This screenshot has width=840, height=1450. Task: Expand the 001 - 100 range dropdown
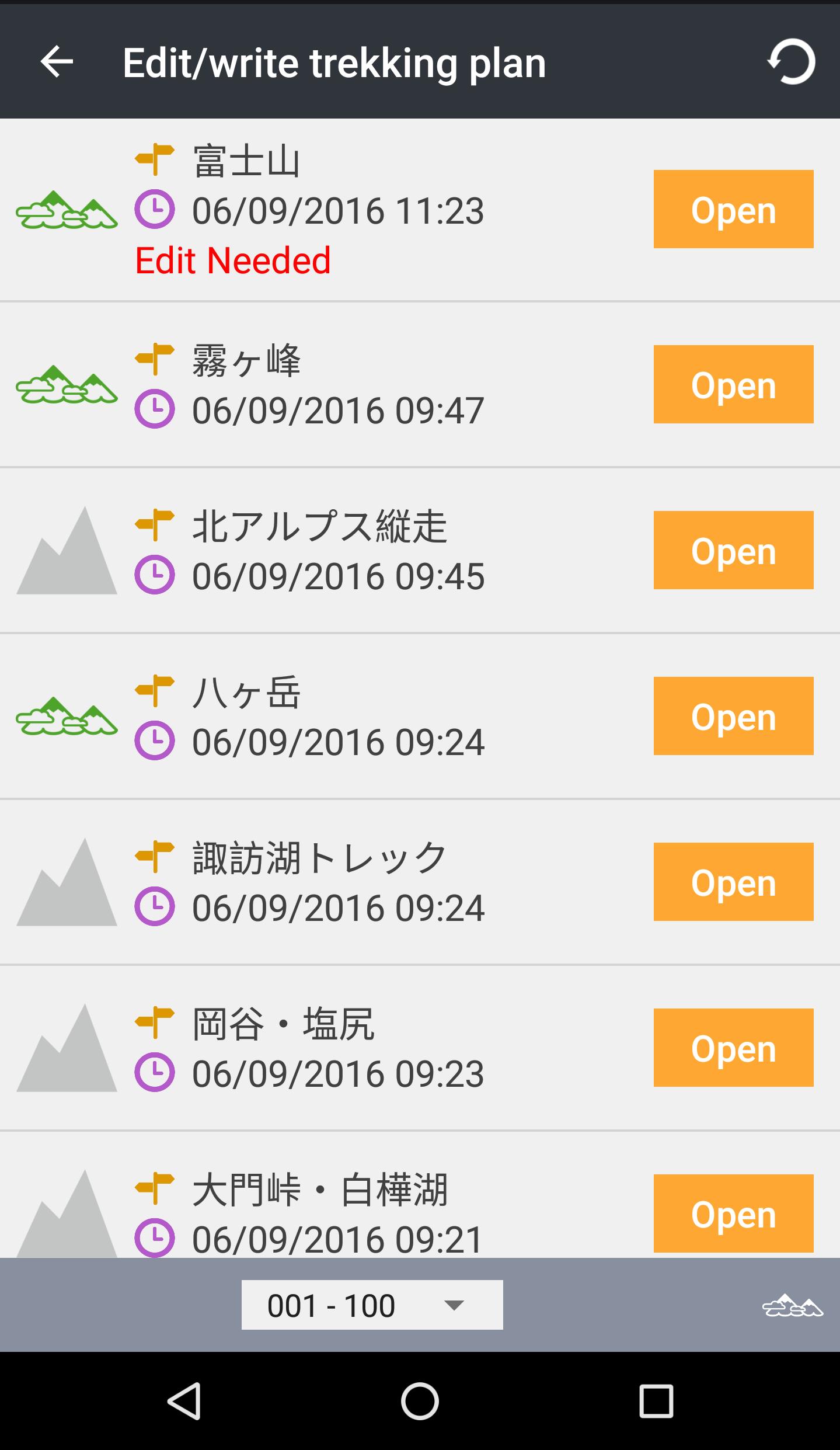click(372, 1305)
